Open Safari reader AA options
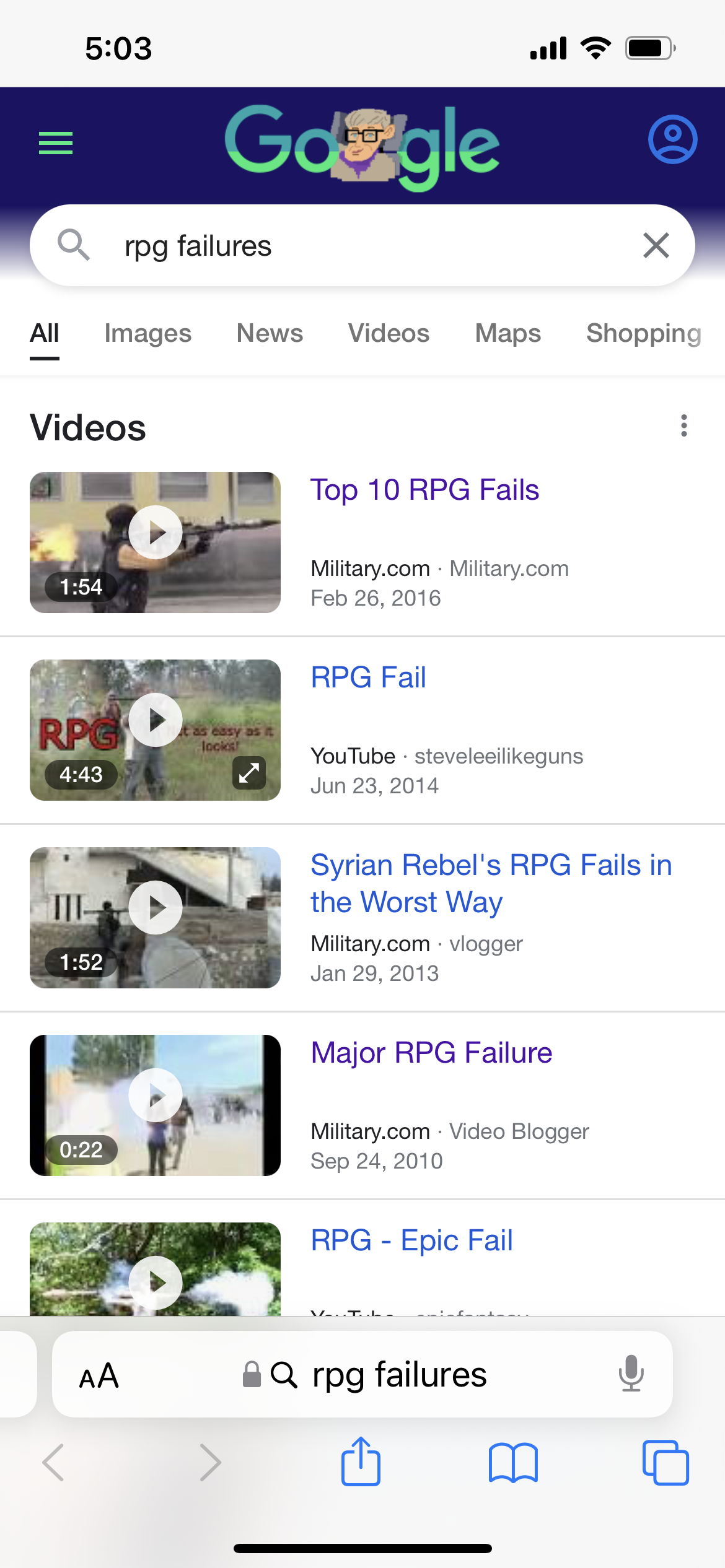 99,1376
